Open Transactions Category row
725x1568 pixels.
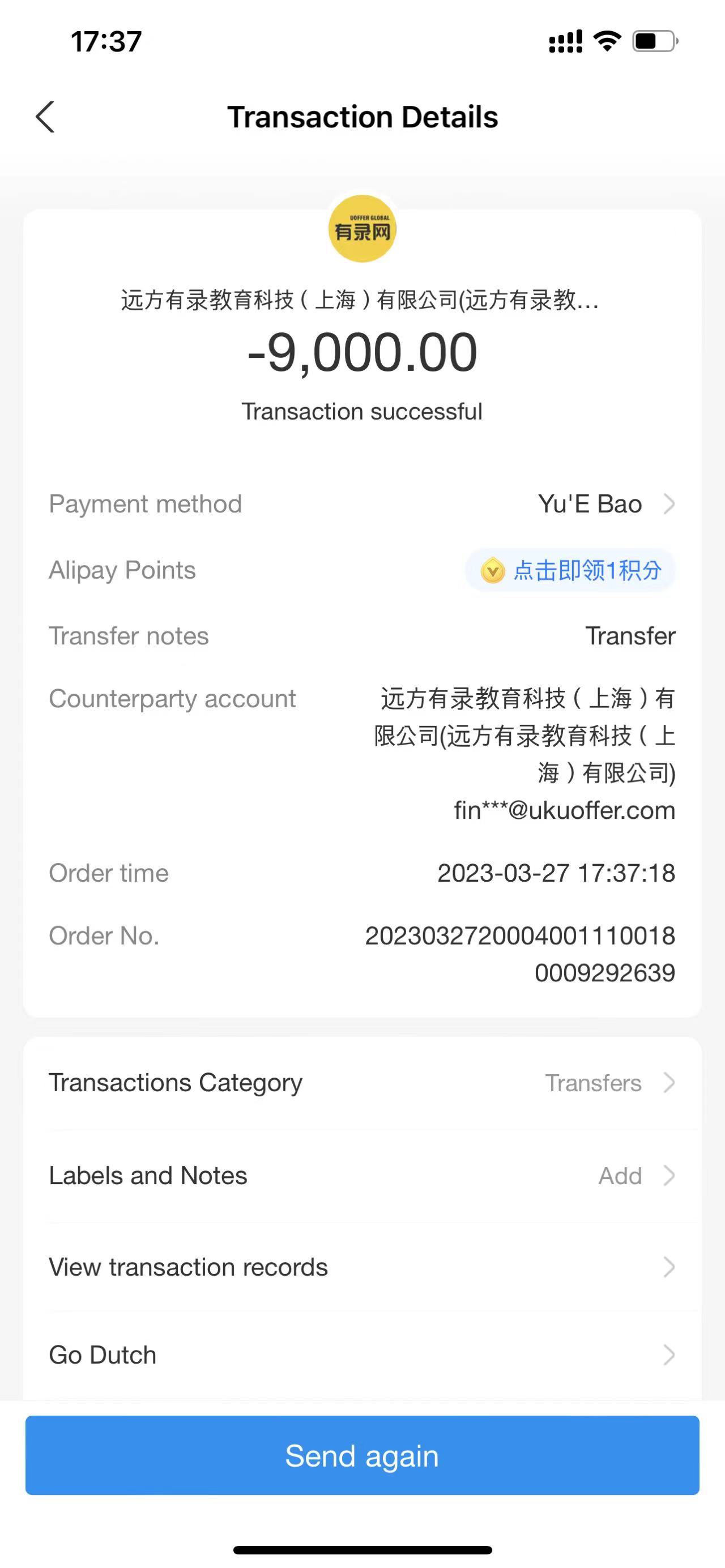coord(362,1083)
